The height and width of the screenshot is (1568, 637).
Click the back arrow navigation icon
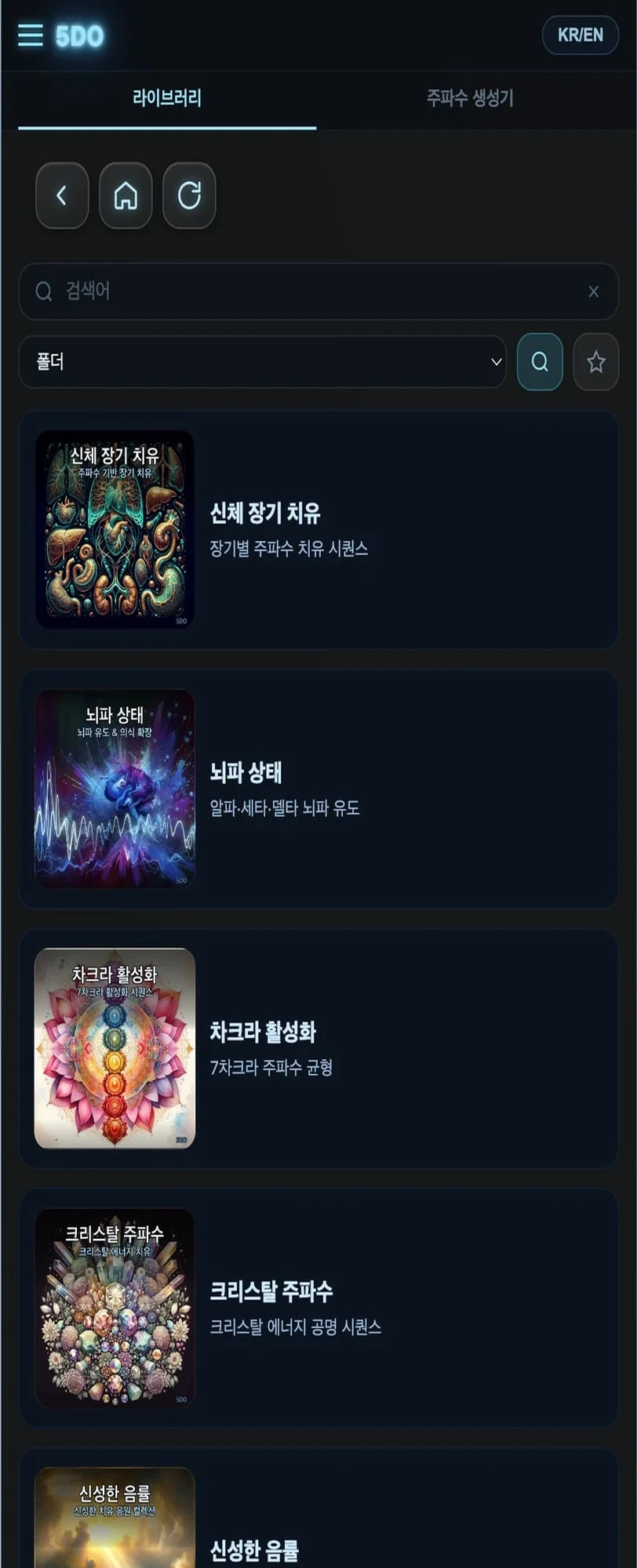point(62,196)
